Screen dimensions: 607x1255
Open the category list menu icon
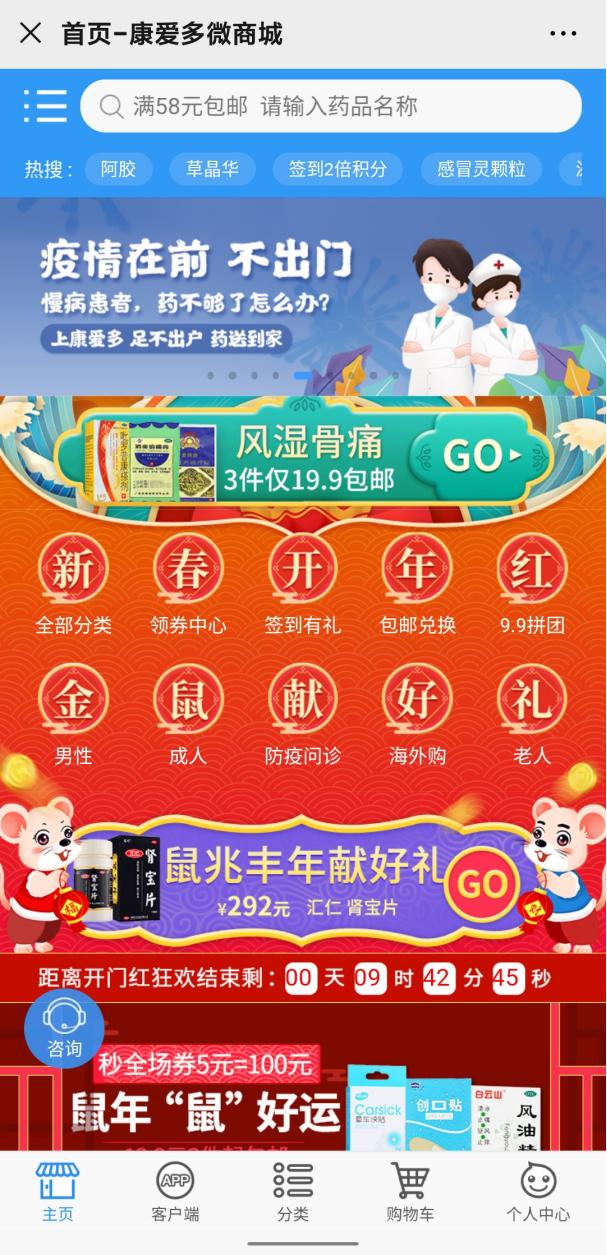(44, 105)
